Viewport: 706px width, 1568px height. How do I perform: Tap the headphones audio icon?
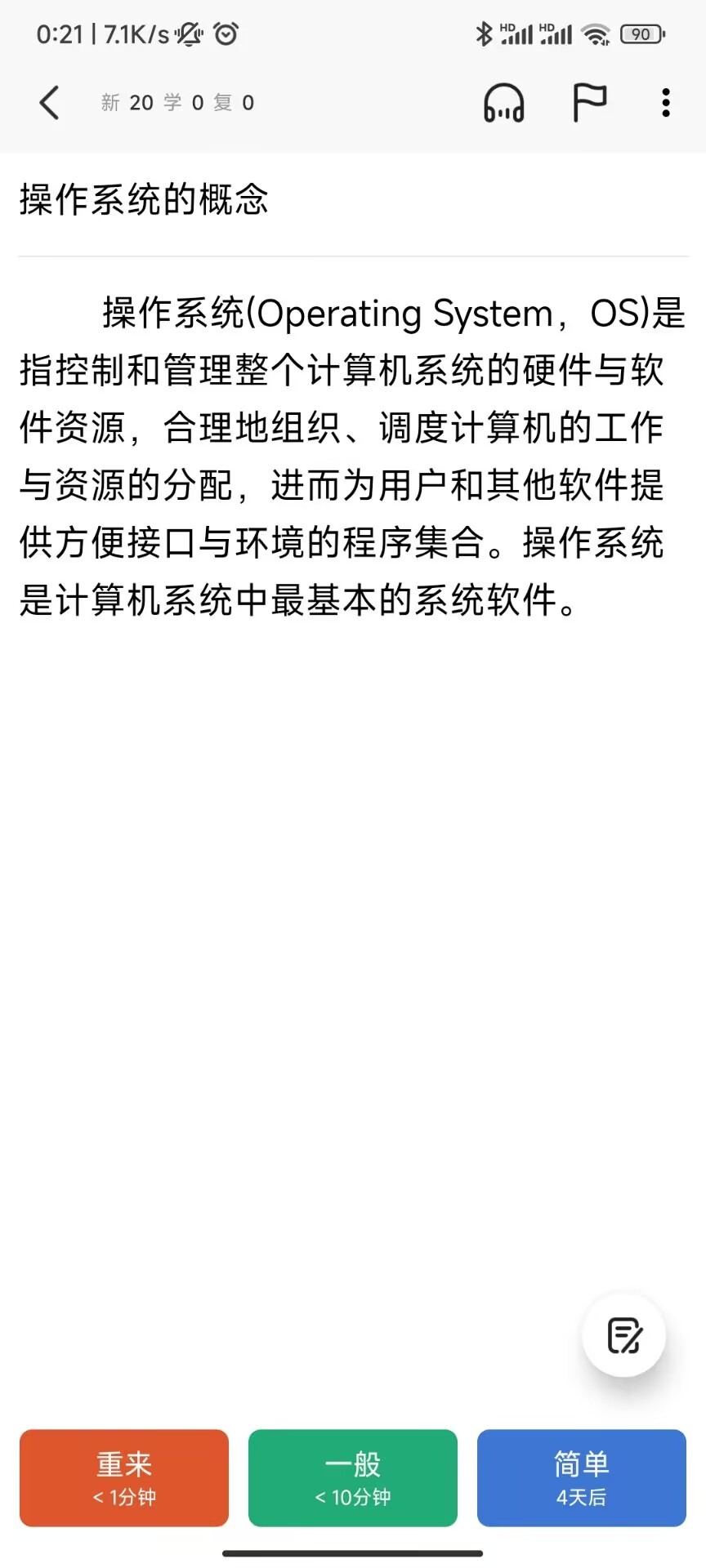coord(504,103)
